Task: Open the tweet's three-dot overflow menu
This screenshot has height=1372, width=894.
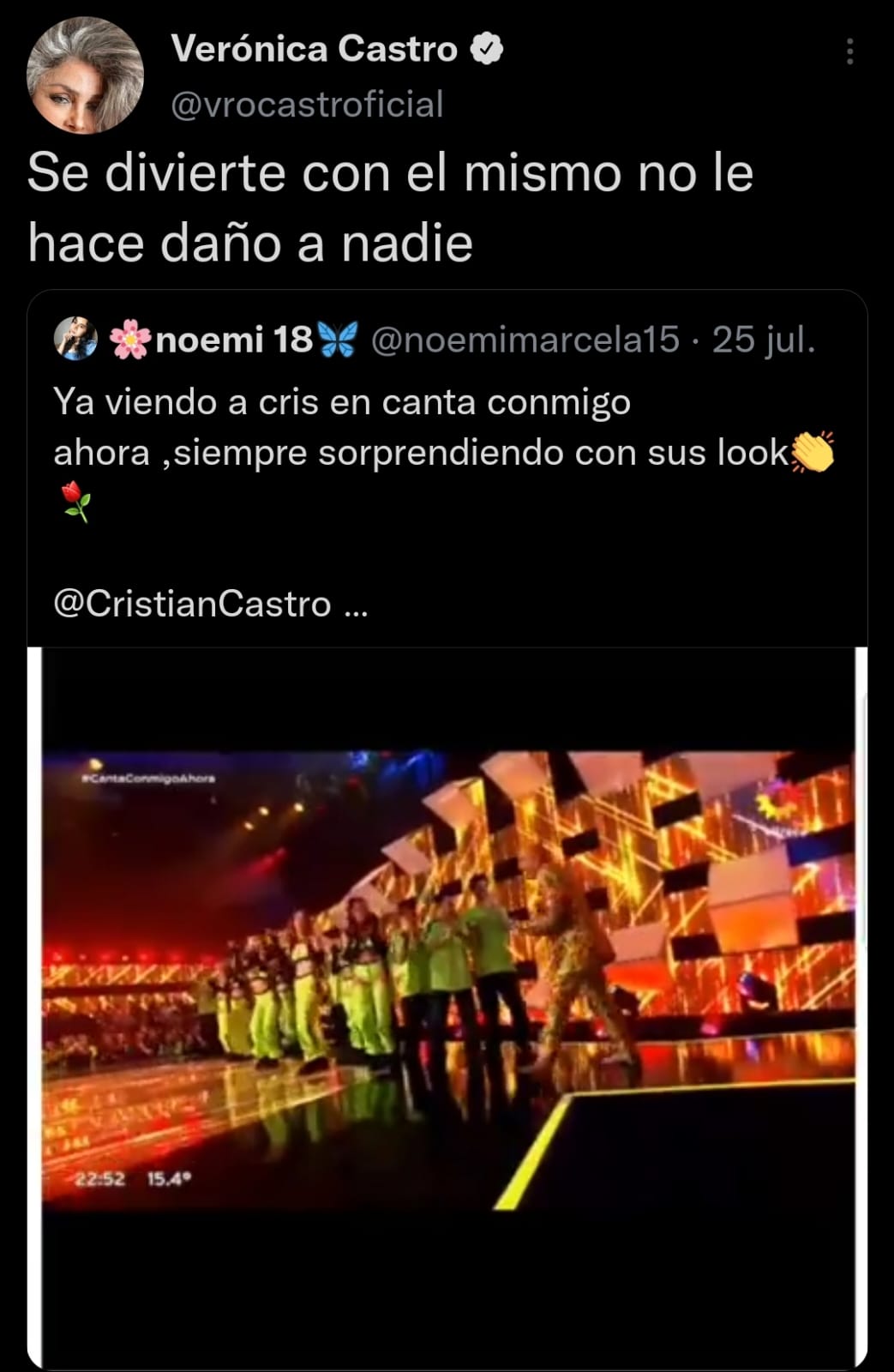Action: [849, 52]
